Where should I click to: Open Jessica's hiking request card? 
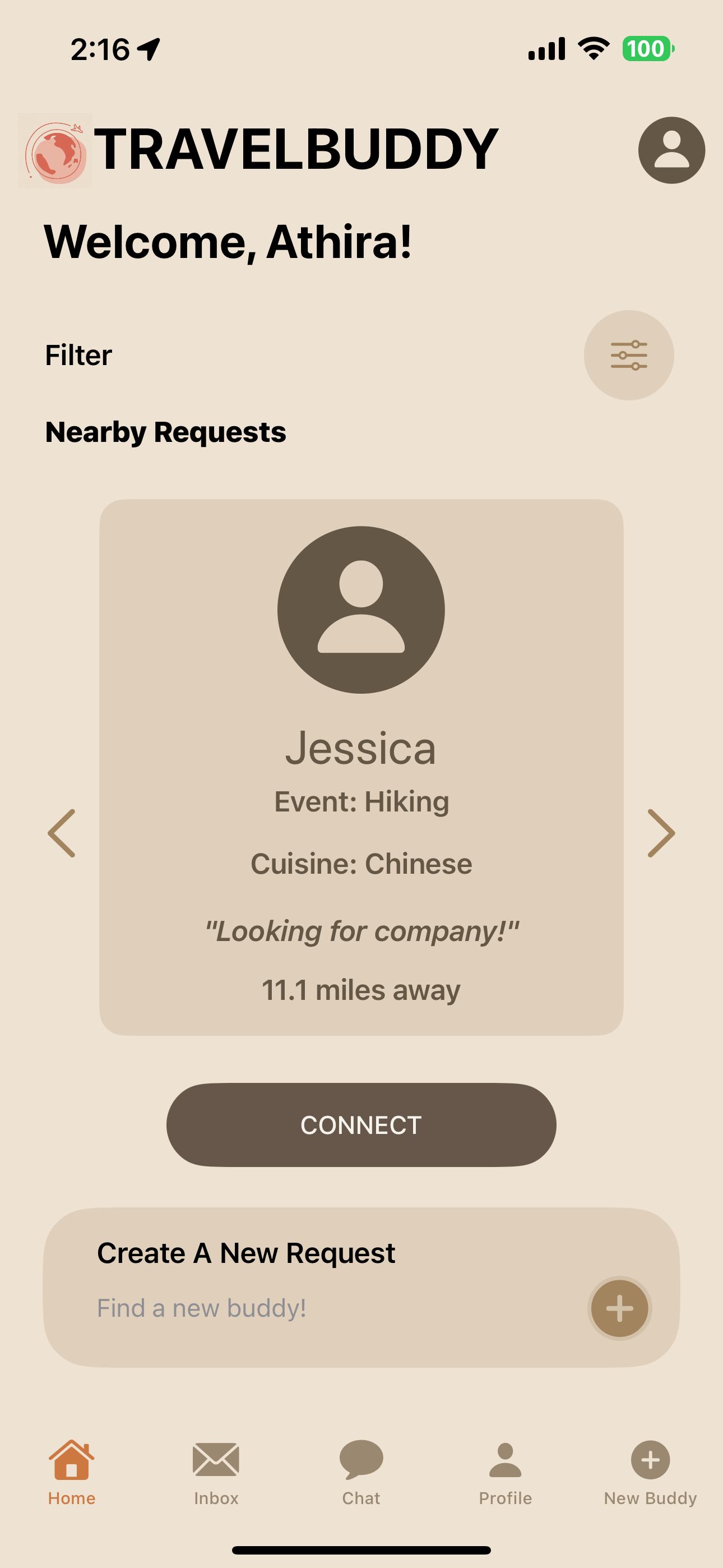tap(361, 767)
